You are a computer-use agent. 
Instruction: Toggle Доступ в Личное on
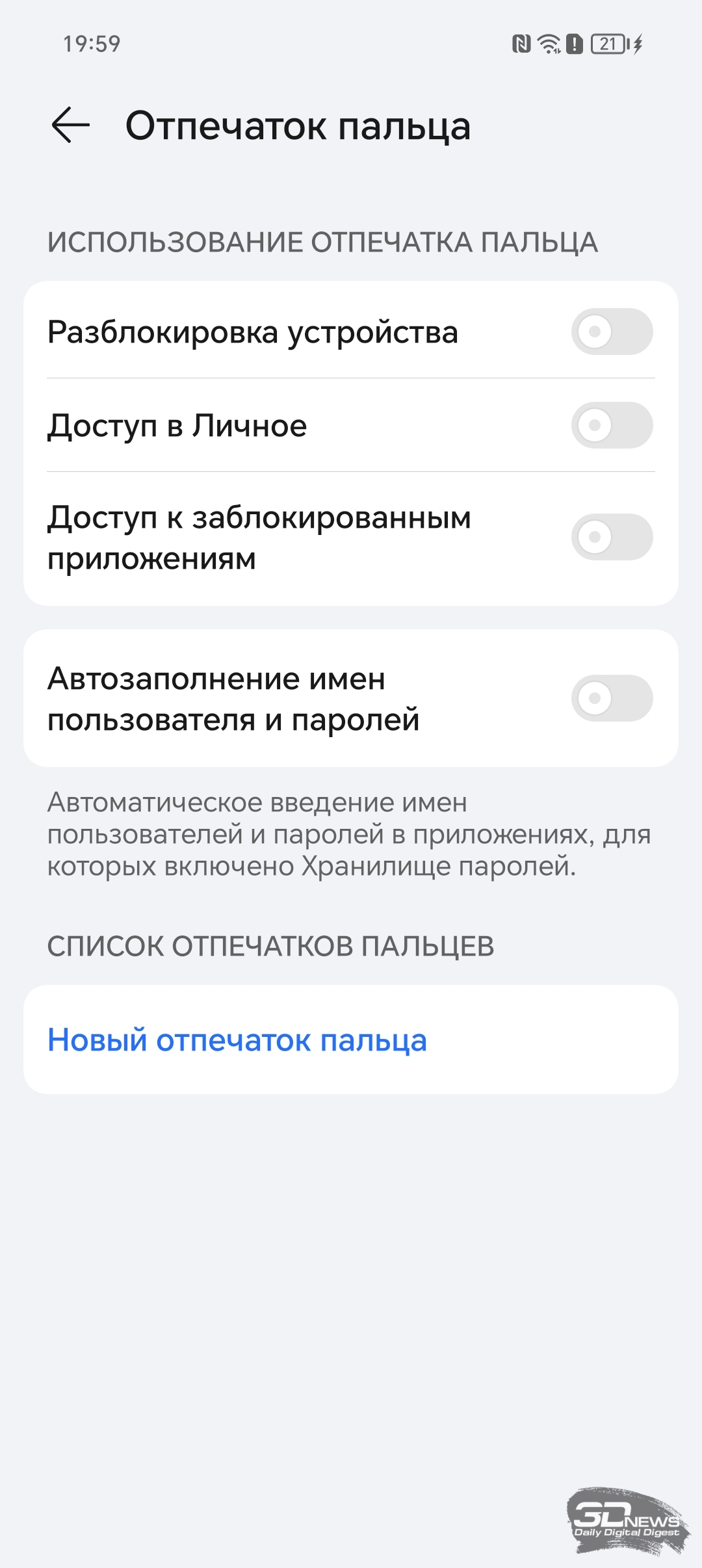pos(612,425)
